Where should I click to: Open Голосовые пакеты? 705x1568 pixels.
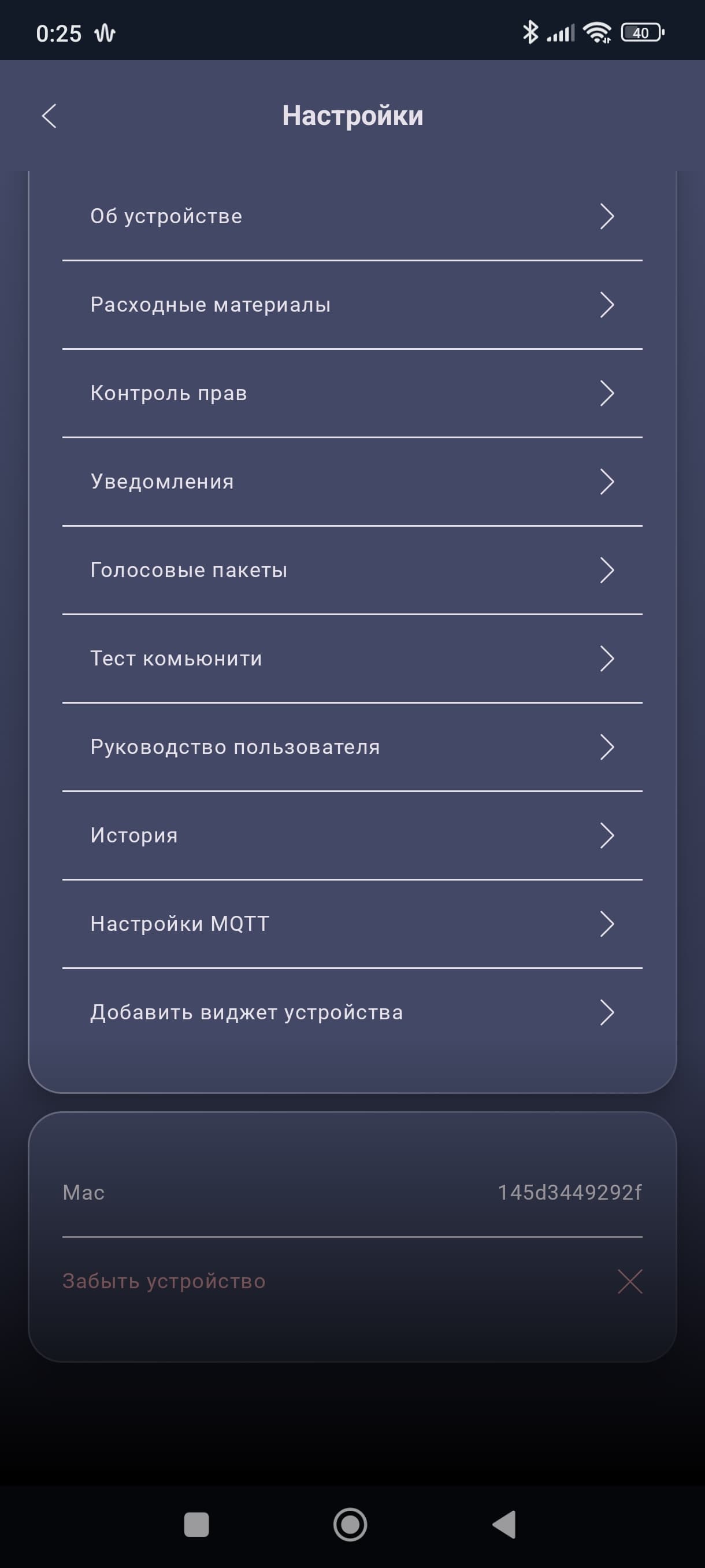click(x=351, y=569)
